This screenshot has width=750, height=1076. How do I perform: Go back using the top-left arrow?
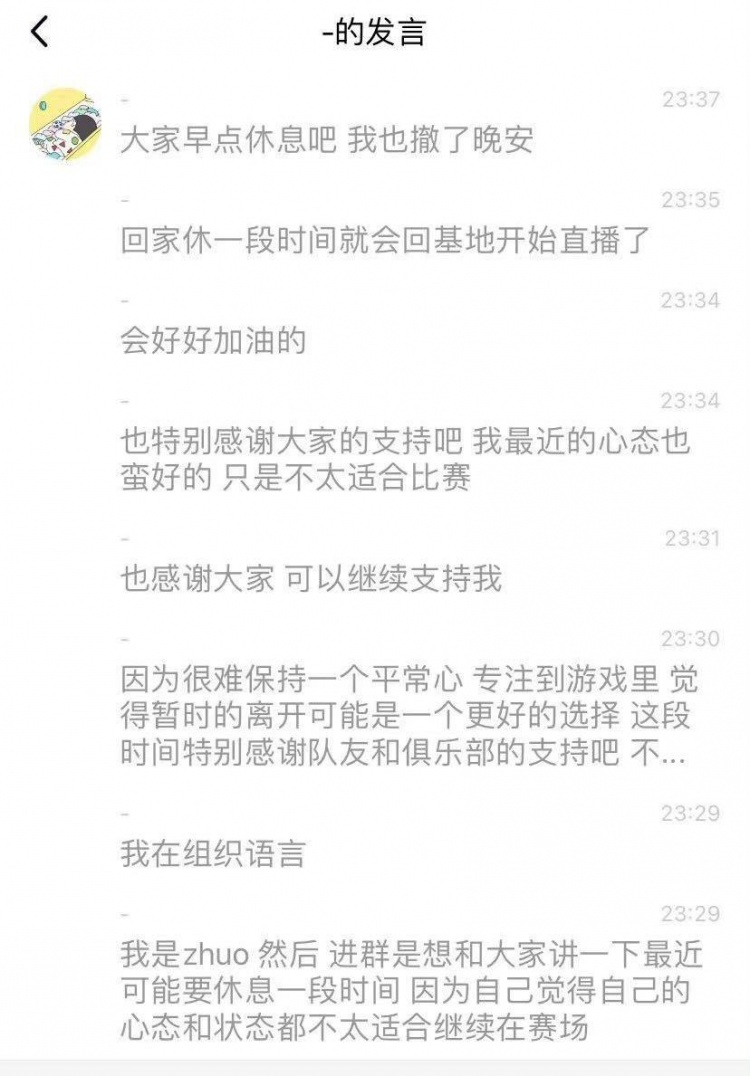tap(40, 32)
